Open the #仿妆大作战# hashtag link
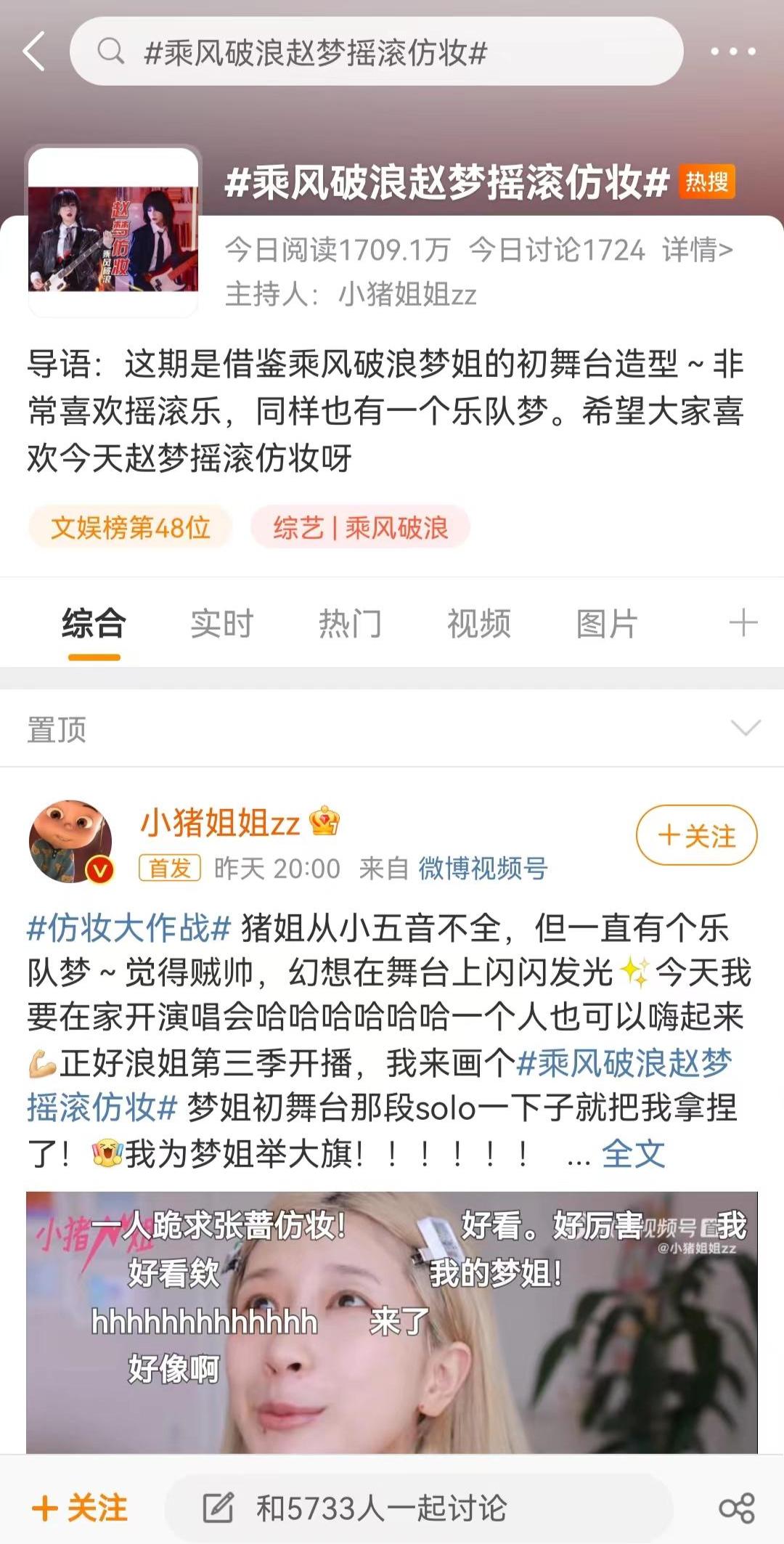 click(128, 927)
